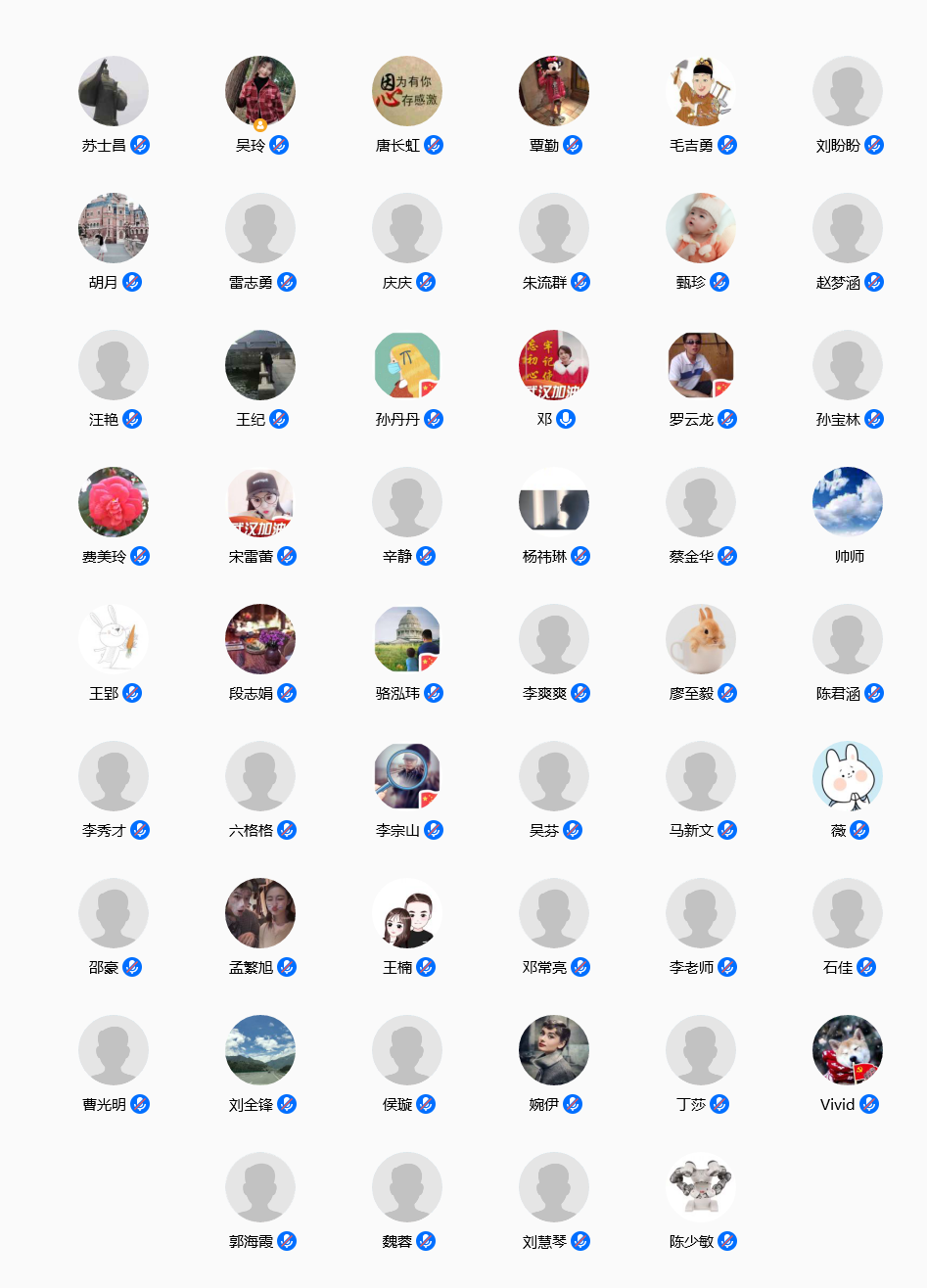Tap 婉伊's avatar

pyautogui.click(x=554, y=1051)
